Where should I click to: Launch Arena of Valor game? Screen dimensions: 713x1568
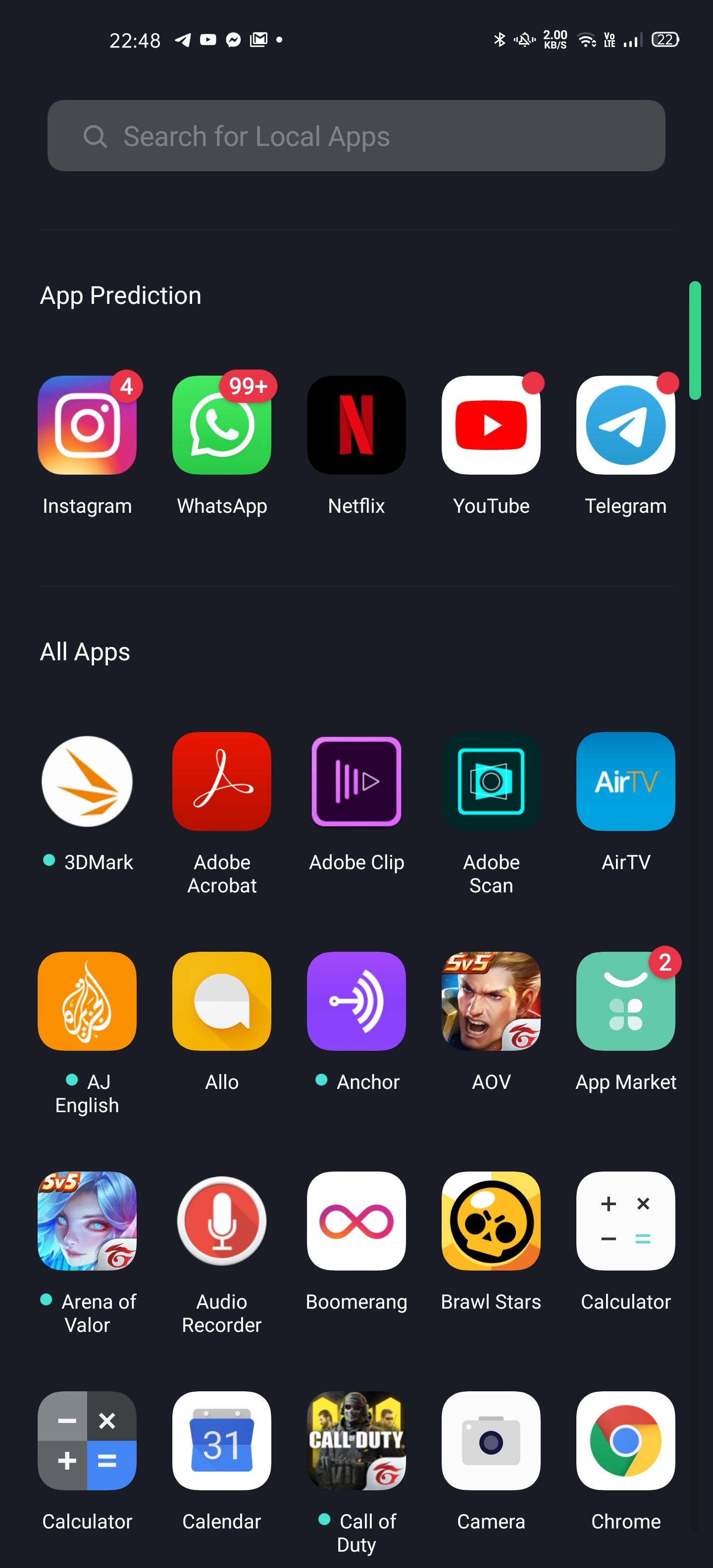(87, 1221)
